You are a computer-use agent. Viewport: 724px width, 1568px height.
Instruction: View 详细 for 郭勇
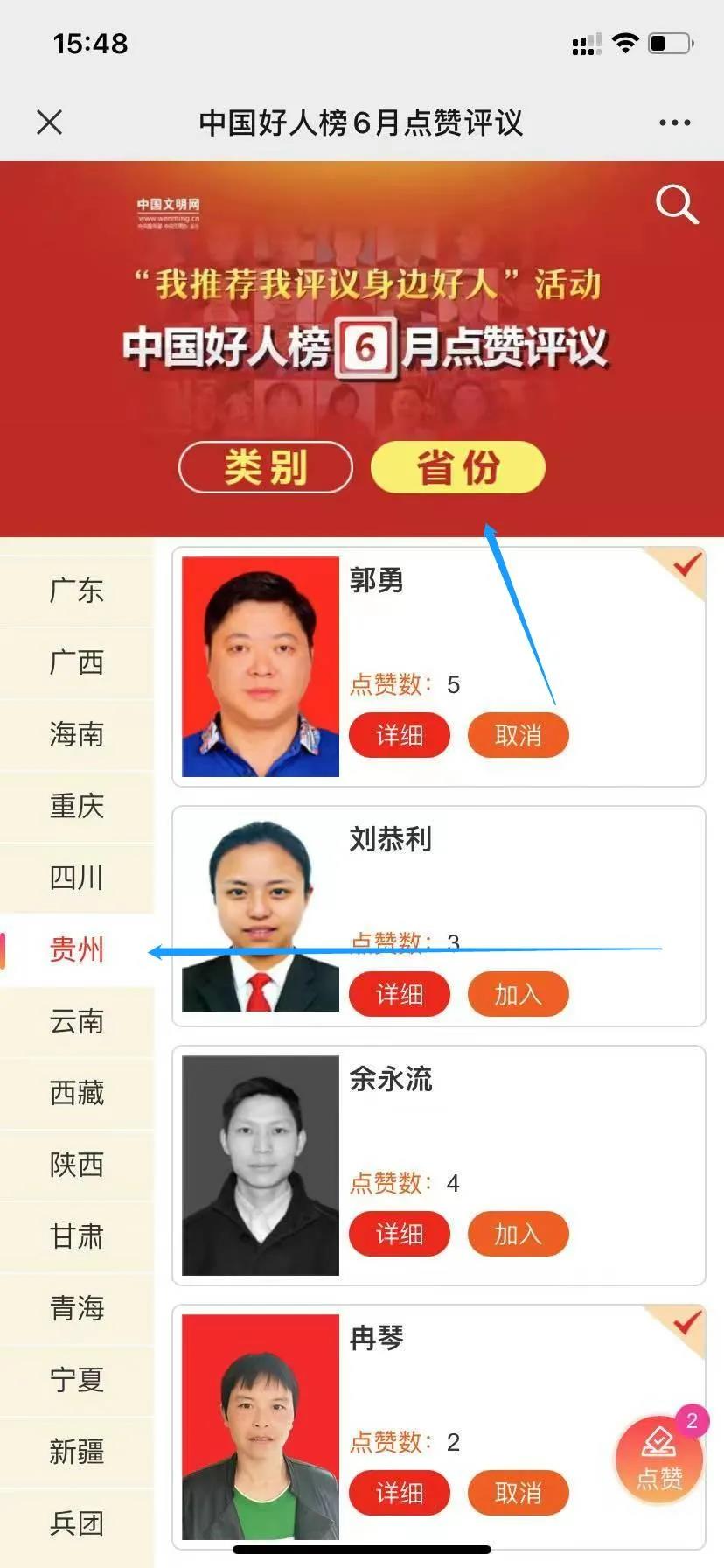[x=400, y=735]
